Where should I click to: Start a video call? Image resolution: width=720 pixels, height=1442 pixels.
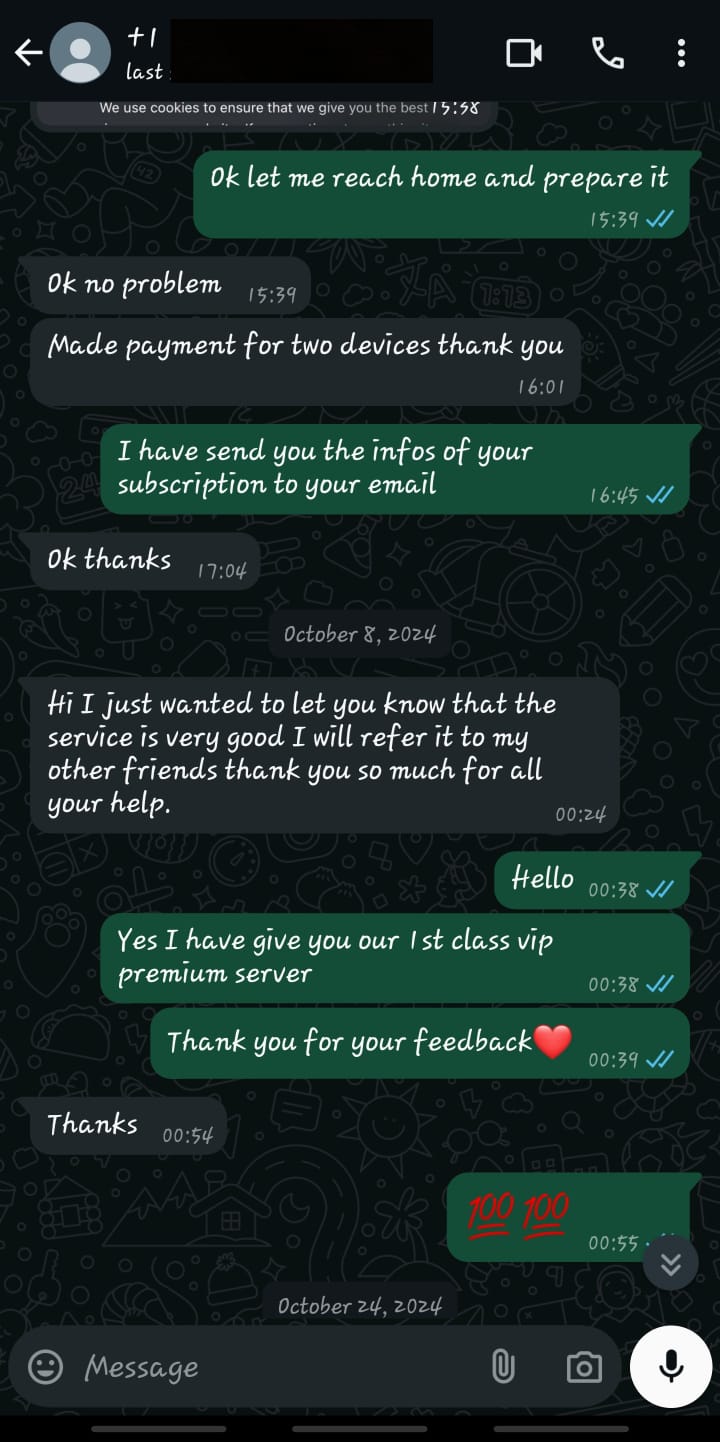pyautogui.click(x=524, y=53)
